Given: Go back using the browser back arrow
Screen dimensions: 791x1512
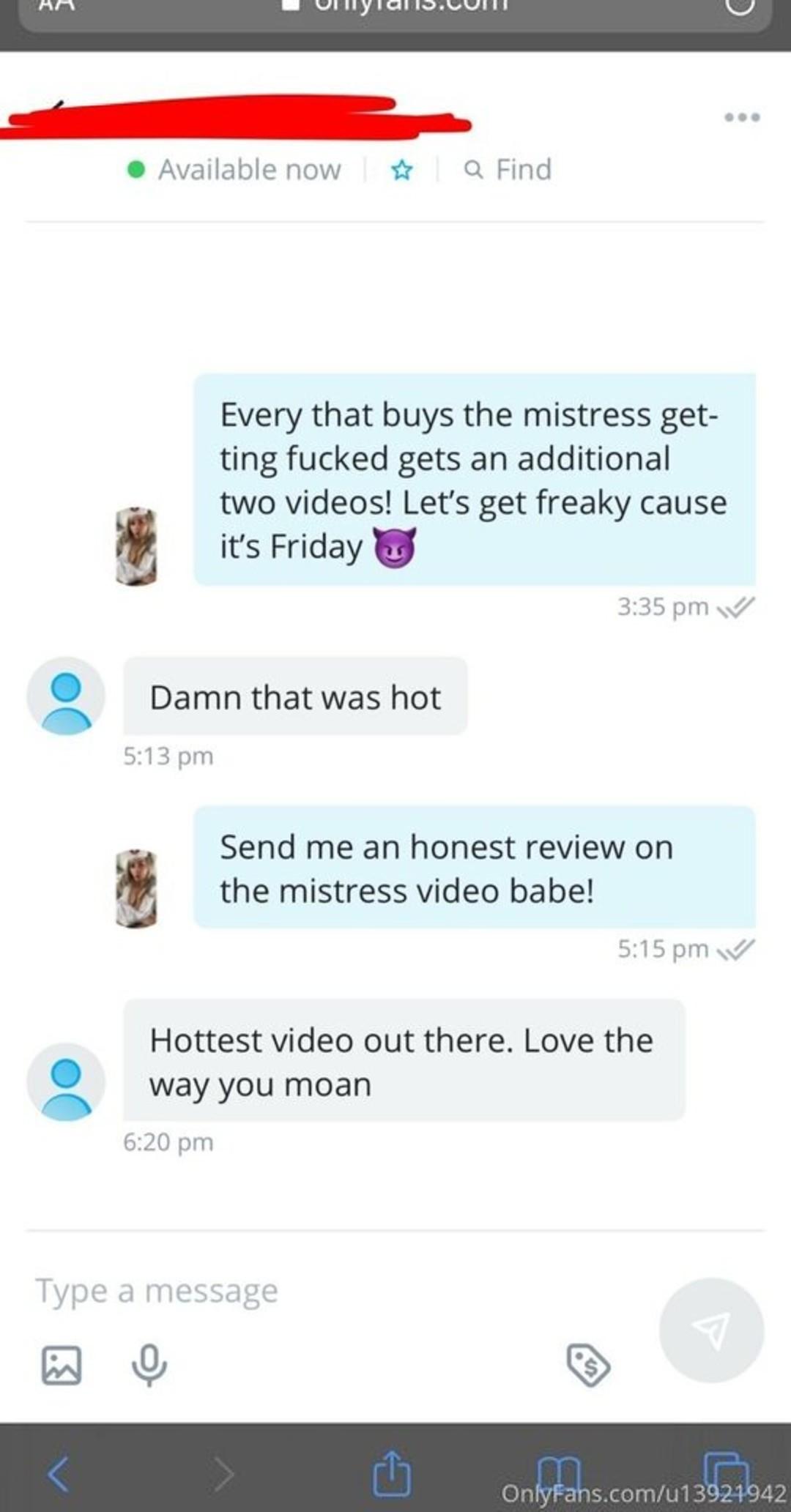Looking at the screenshot, I should 59,1473.
